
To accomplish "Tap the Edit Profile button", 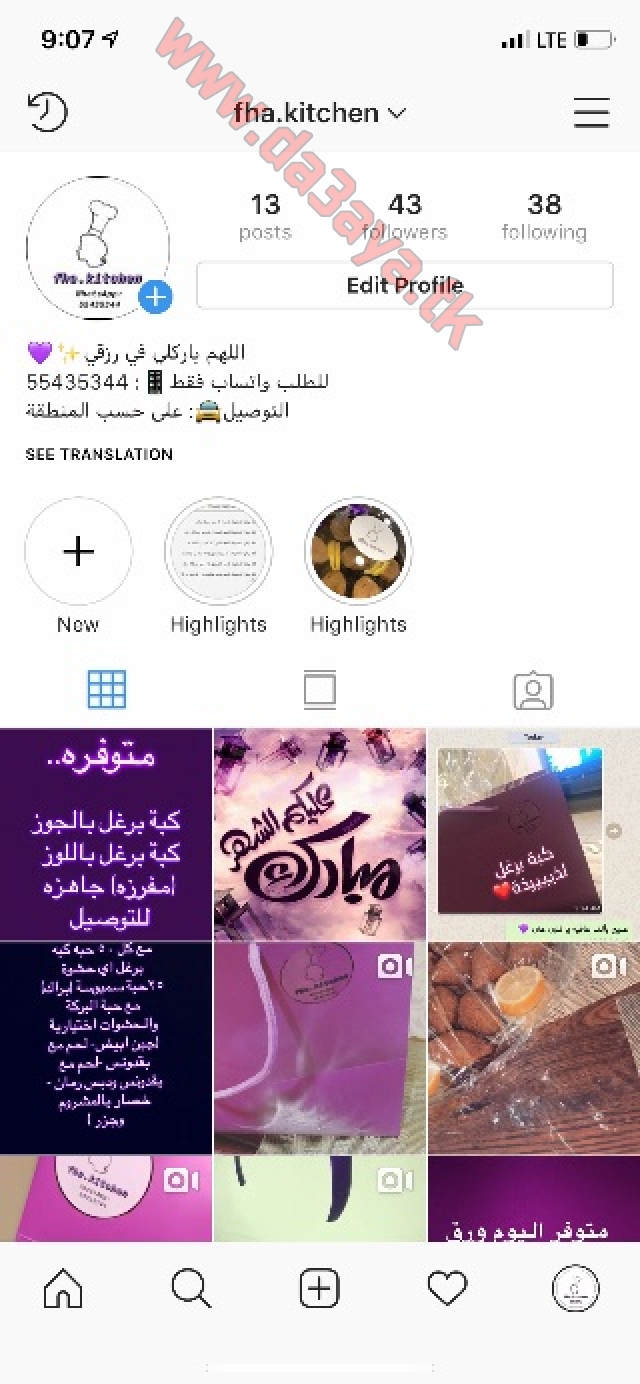I will [405, 286].
